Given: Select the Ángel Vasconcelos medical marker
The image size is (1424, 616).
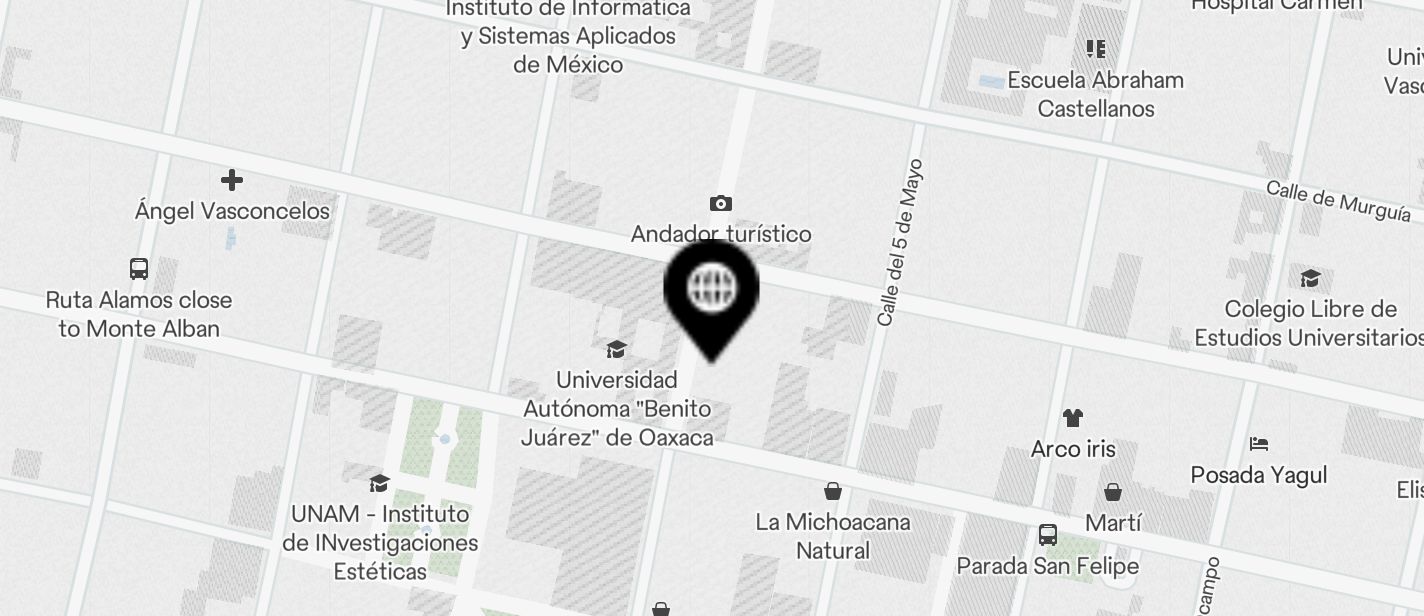Looking at the screenshot, I should click(x=232, y=180).
